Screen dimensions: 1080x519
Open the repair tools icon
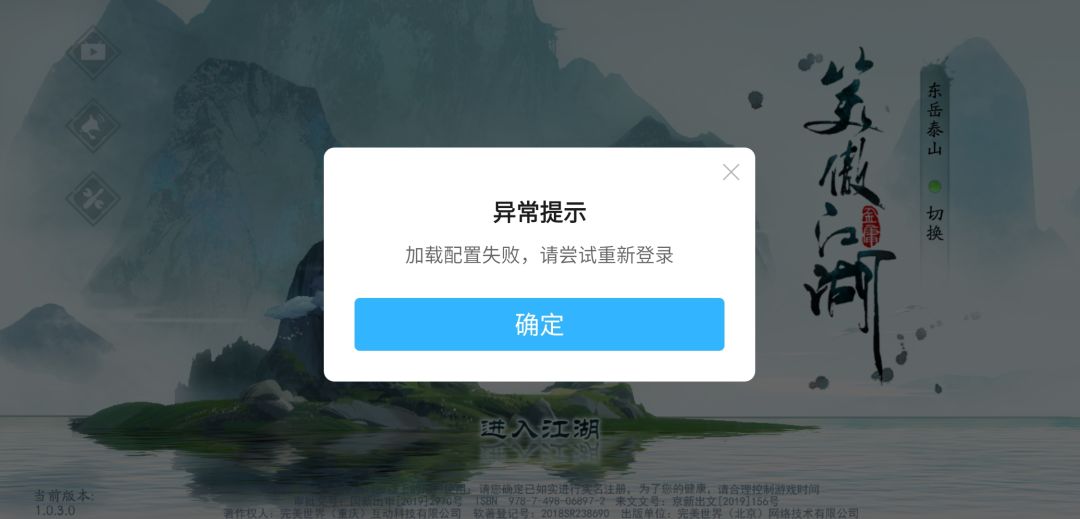pos(93,198)
